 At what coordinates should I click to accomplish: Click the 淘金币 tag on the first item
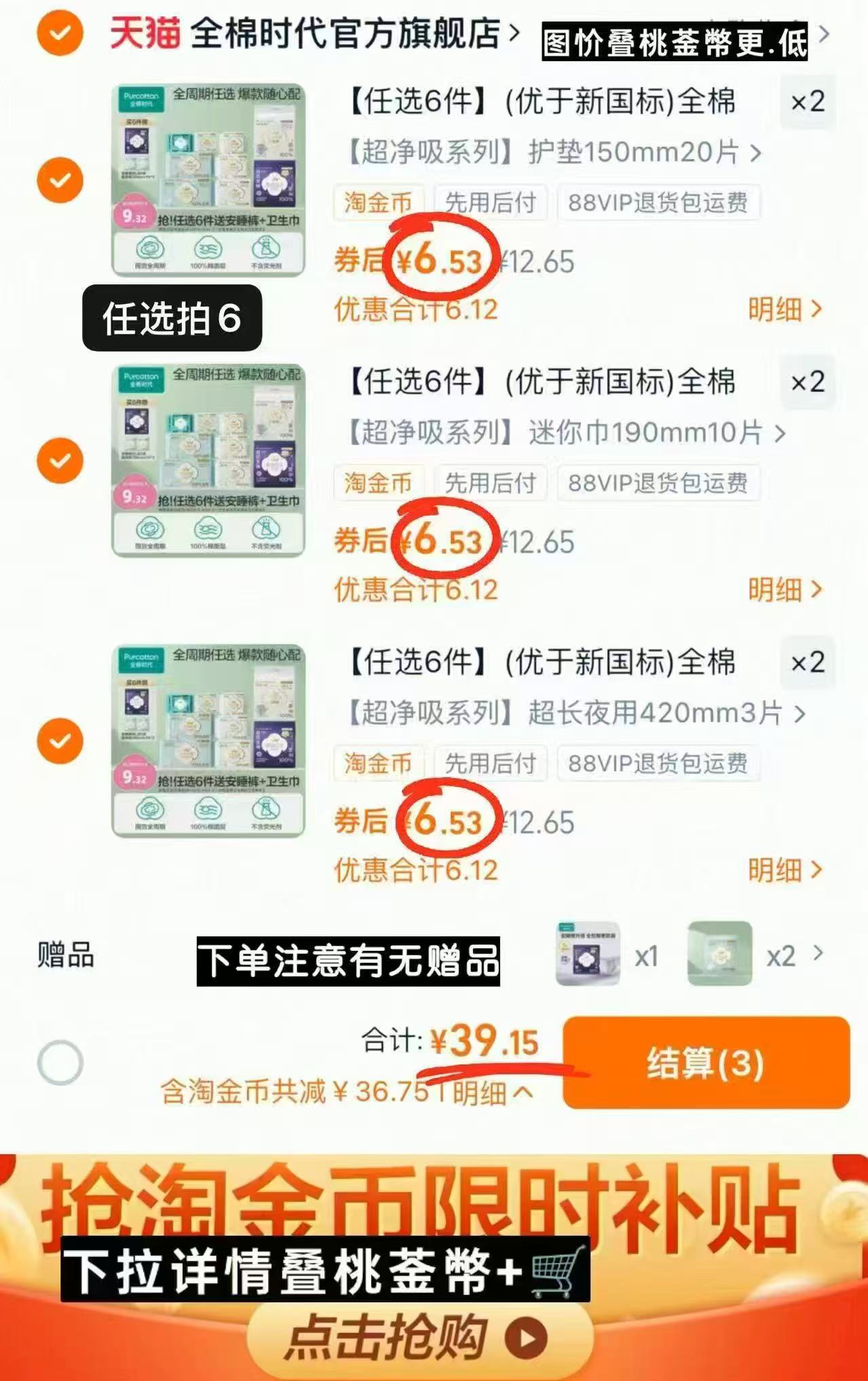tap(378, 203)
